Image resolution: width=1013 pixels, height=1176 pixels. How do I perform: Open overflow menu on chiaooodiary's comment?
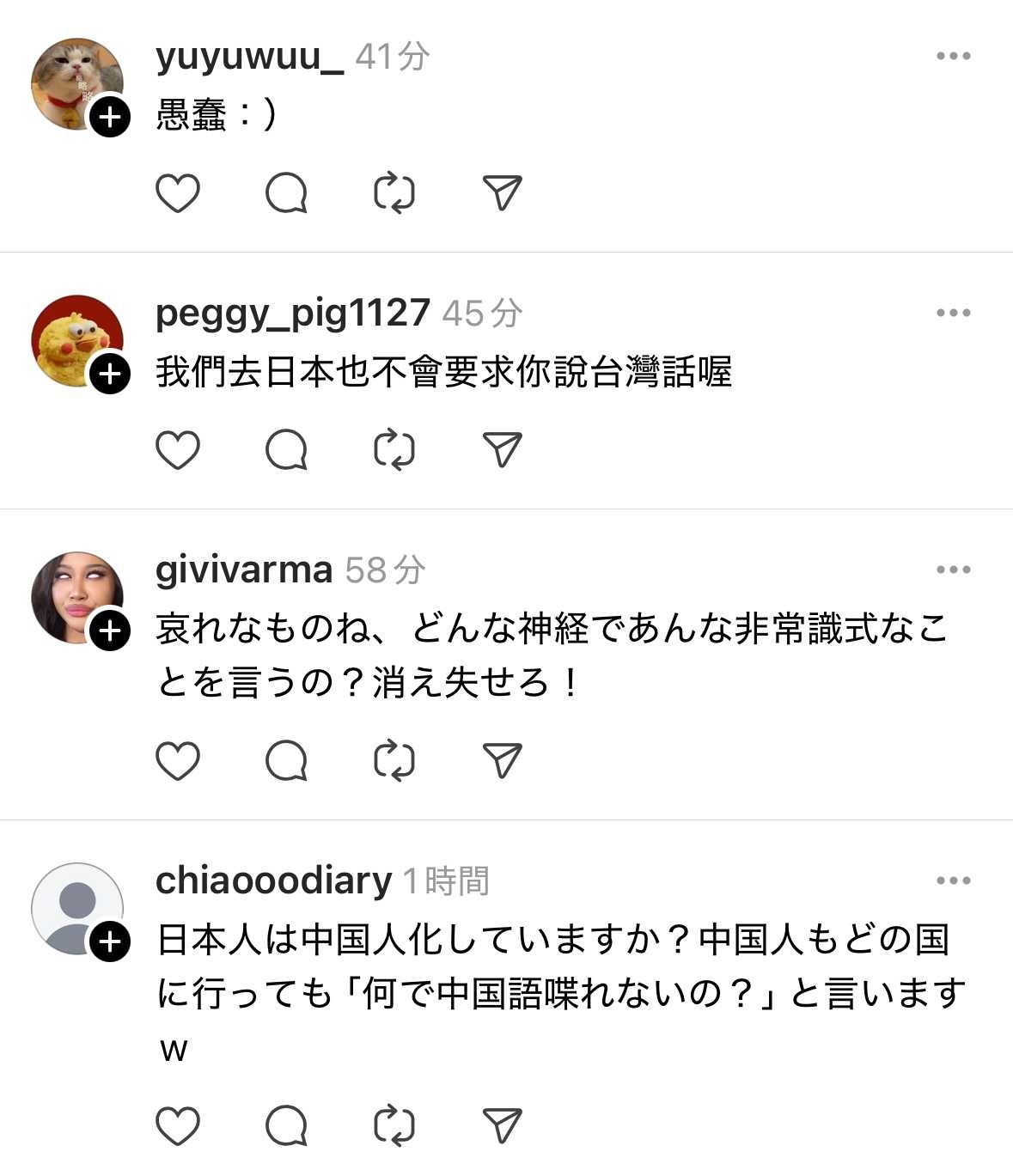click(x=953, y=880)
